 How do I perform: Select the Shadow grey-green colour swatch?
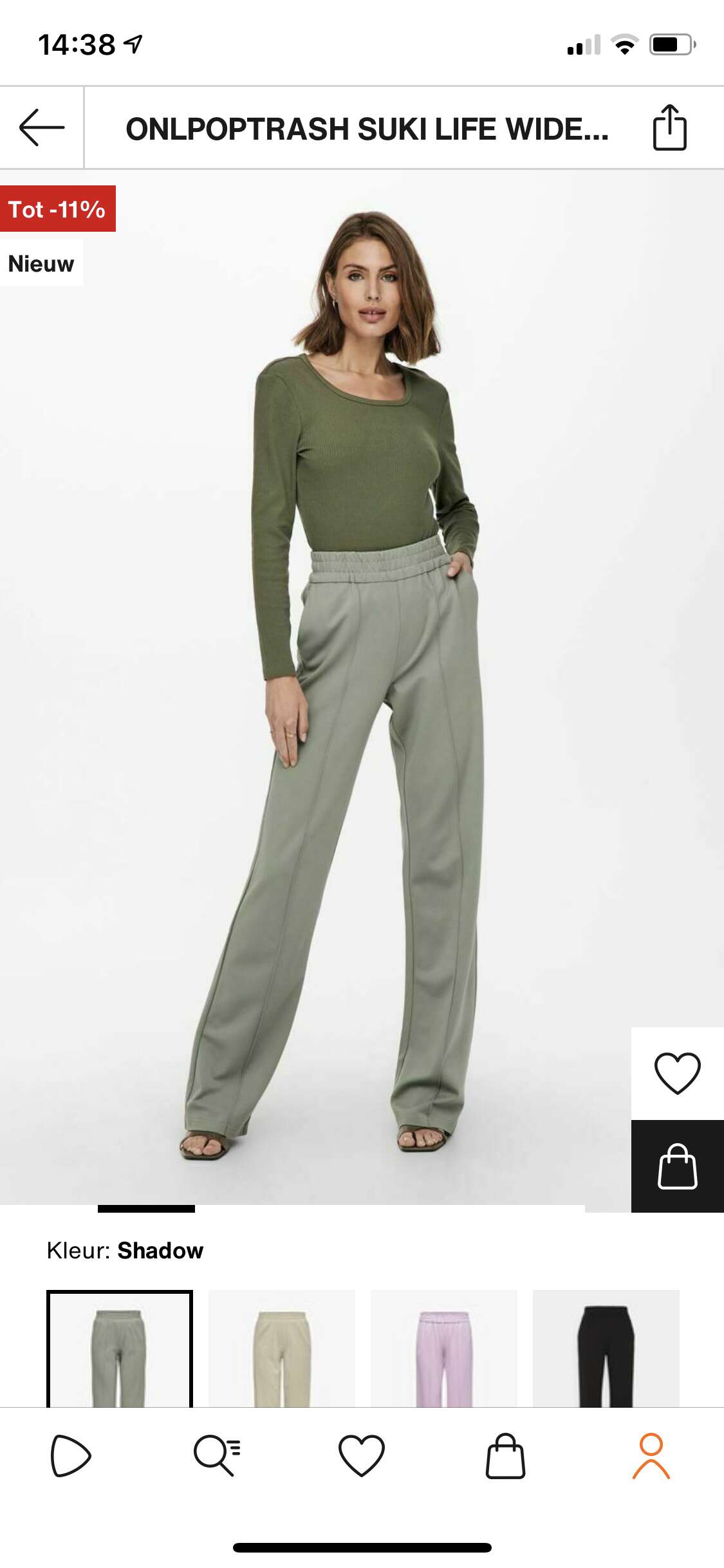tap(120, 1349)
